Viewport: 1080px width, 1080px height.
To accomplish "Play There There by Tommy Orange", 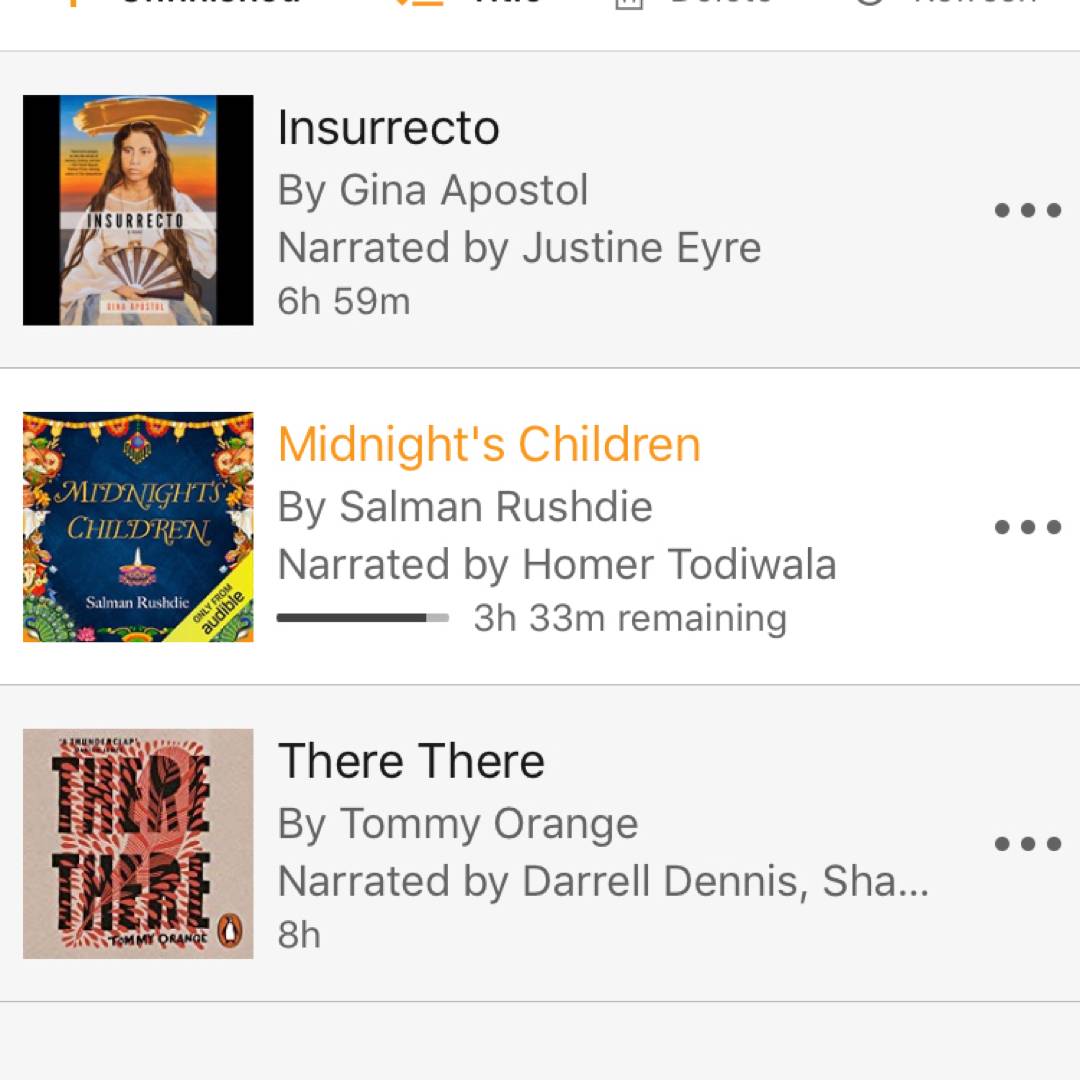I will pyautogui.click(x=411, y=762).
